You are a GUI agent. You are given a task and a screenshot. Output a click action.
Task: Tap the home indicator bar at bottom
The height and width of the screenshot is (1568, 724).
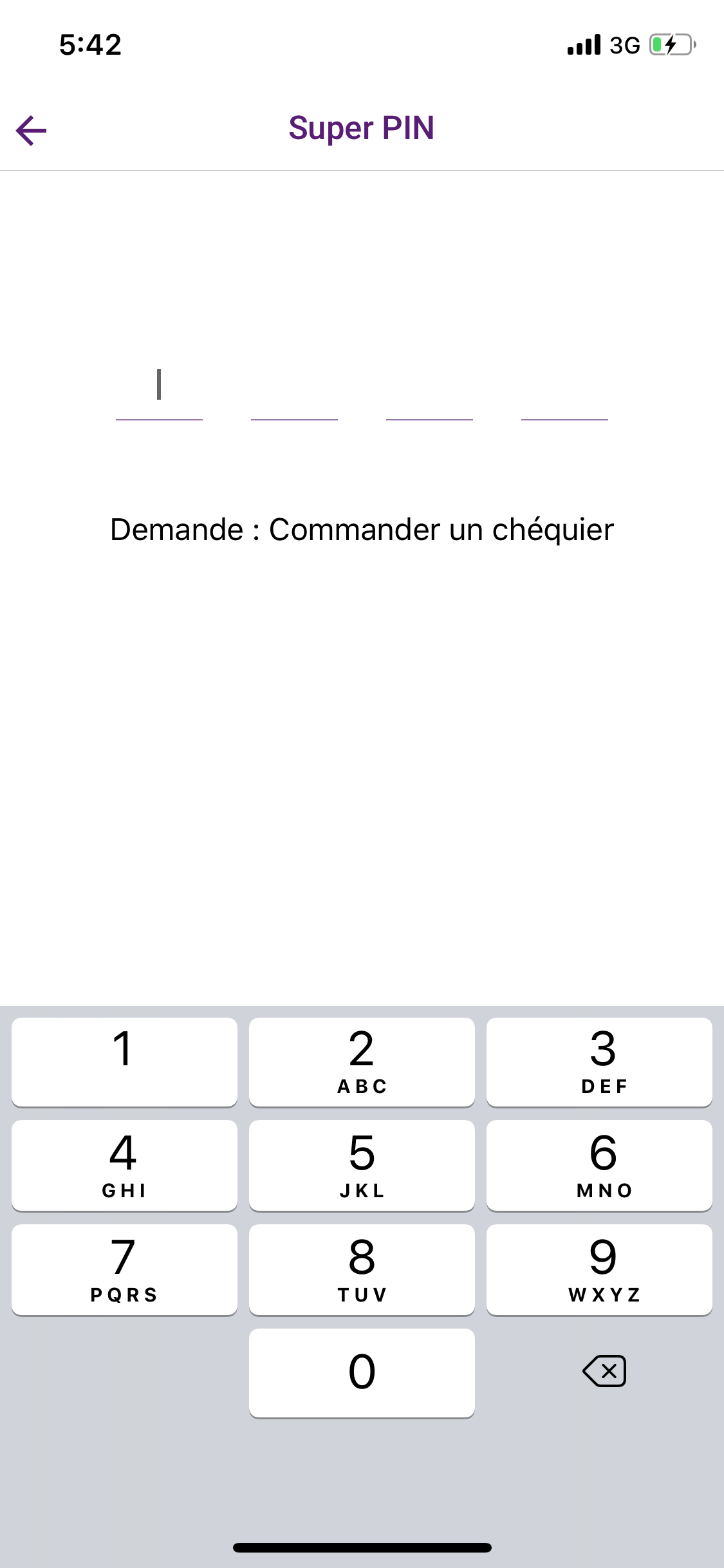362,1547
